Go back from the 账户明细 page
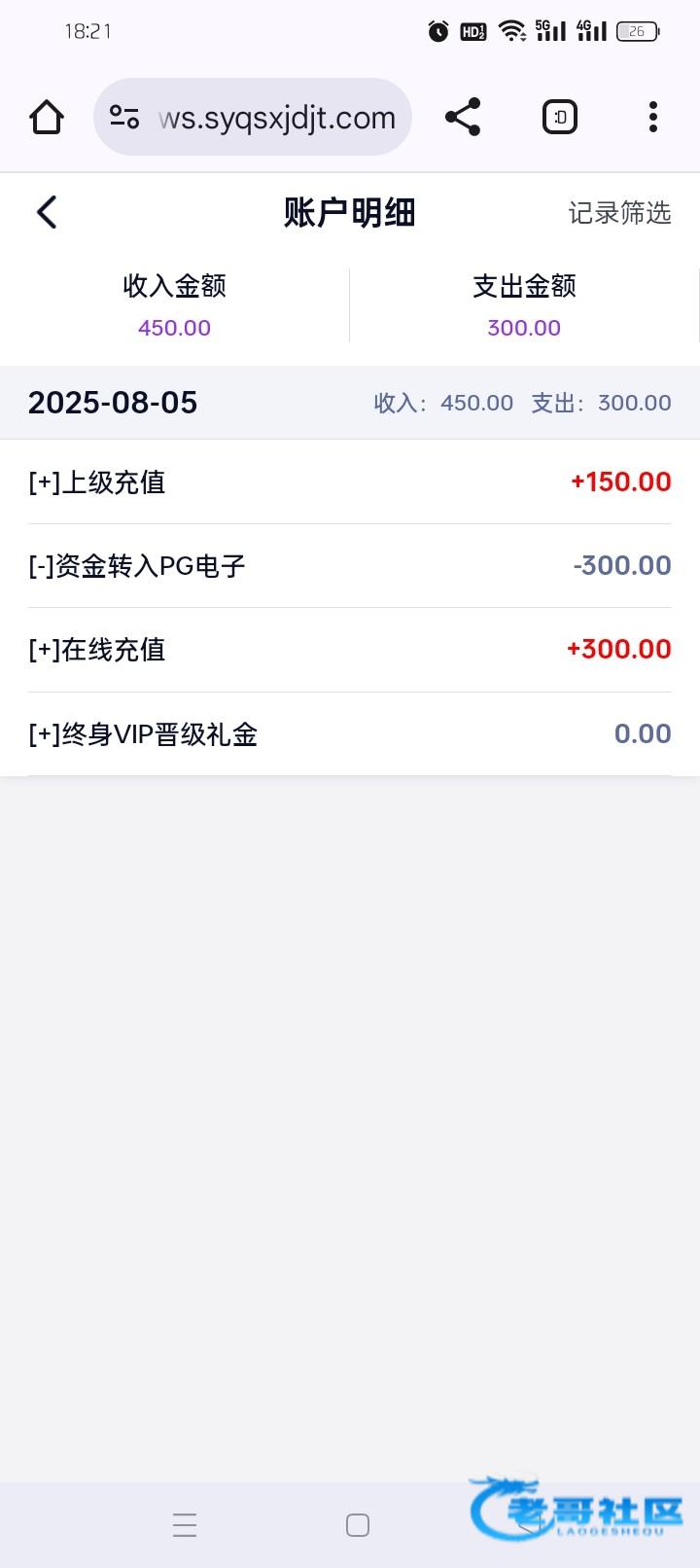This screenshot has height=1568, width=700. [x=47, y=212]
